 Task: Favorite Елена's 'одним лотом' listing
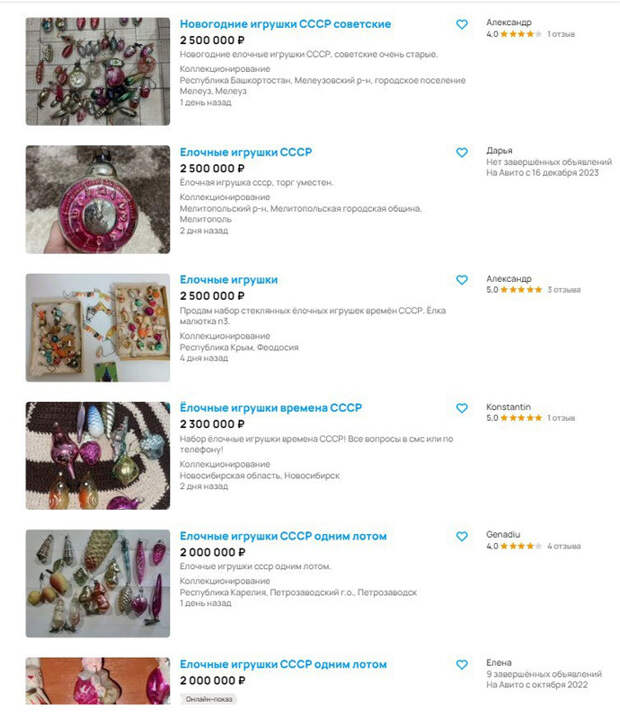point(462,665)
